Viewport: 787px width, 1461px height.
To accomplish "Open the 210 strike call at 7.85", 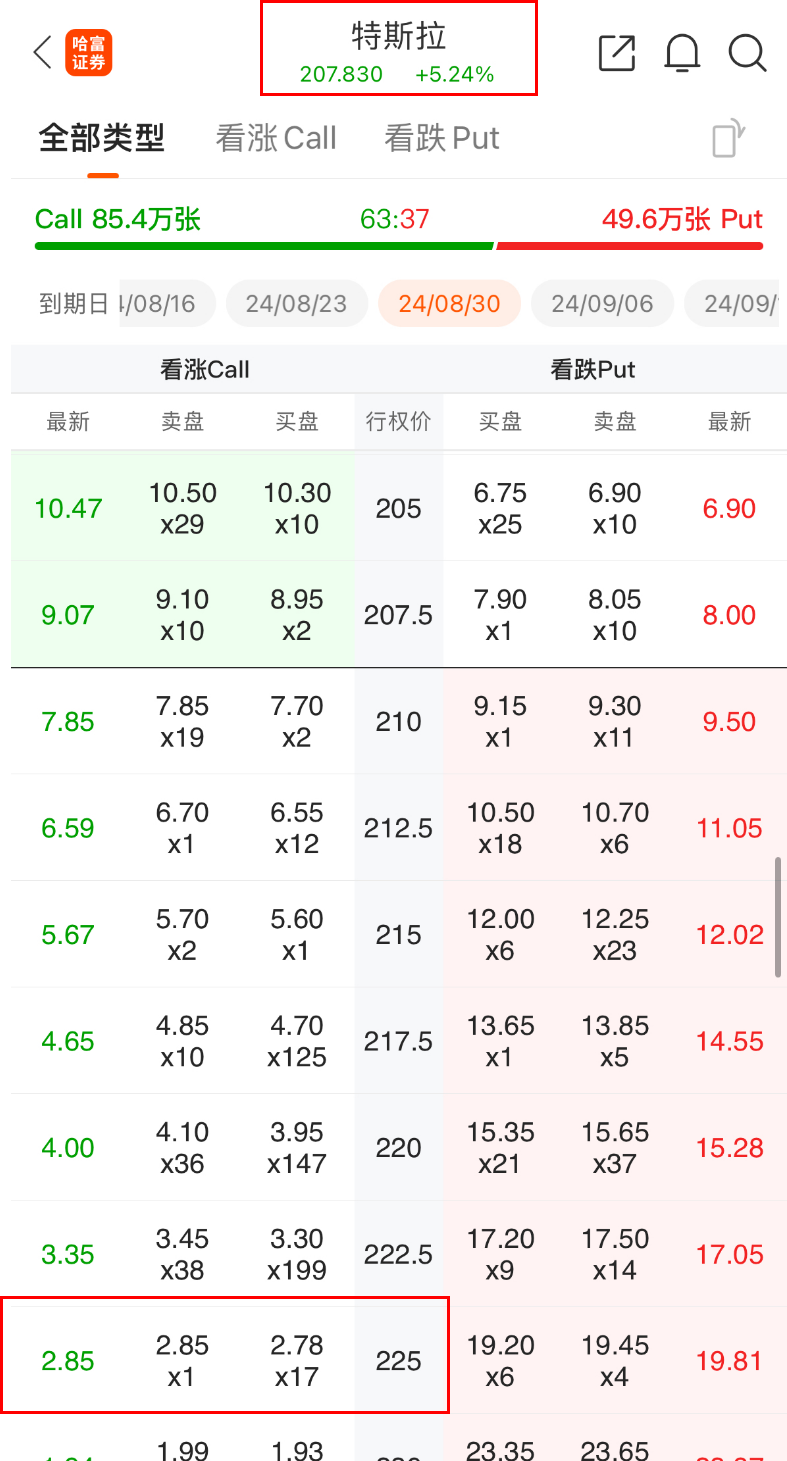I will 183,721.
